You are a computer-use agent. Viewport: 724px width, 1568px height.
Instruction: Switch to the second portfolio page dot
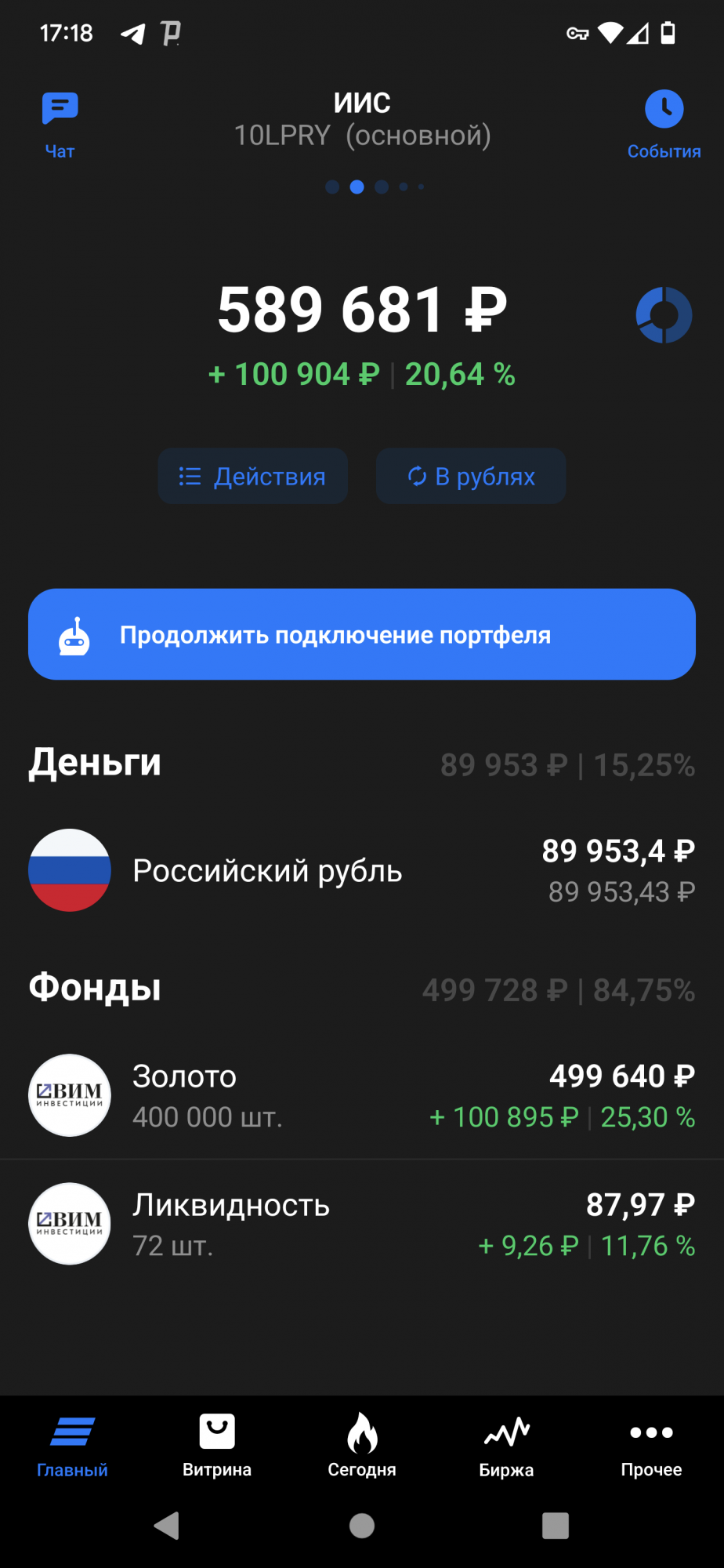(357, 187)
